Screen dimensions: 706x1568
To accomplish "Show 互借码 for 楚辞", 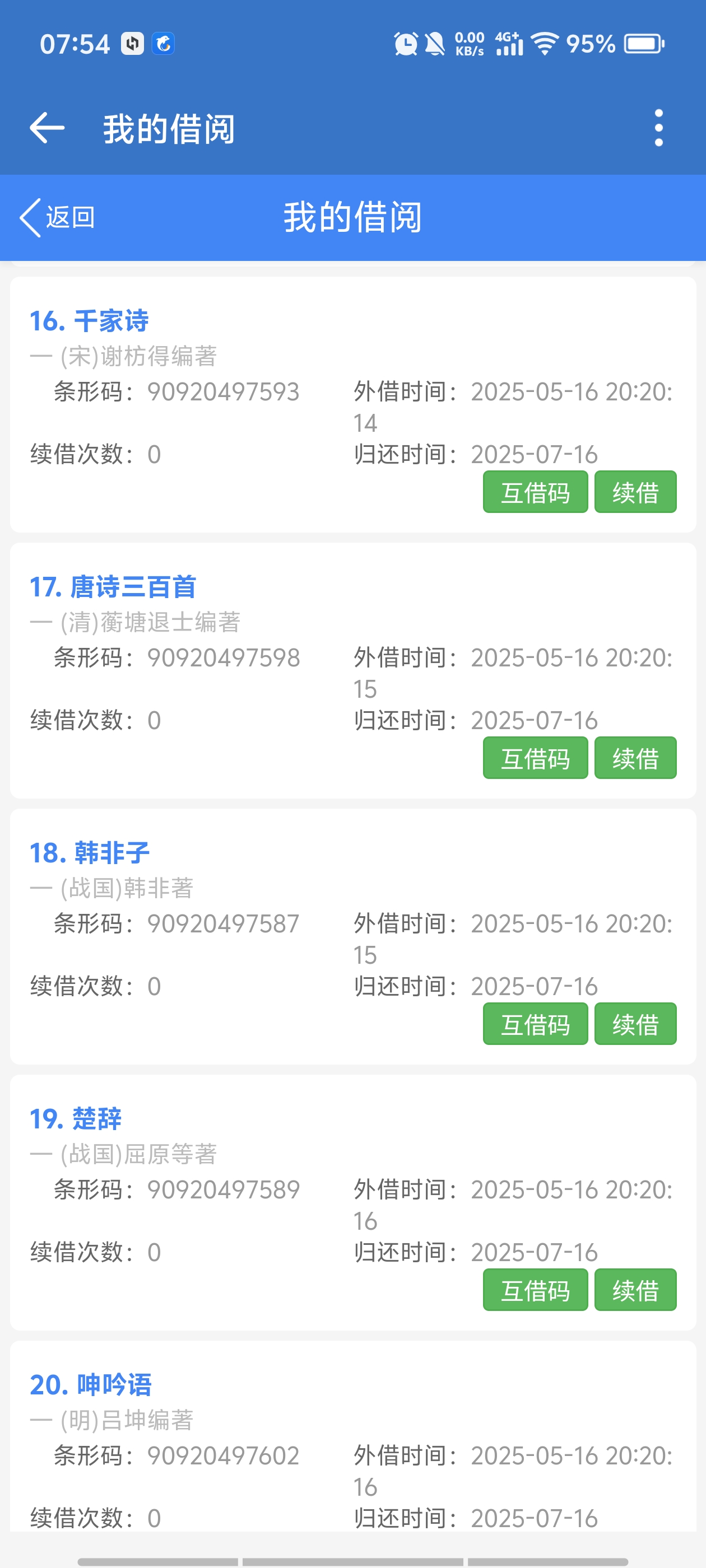I will pos(535,1290).
